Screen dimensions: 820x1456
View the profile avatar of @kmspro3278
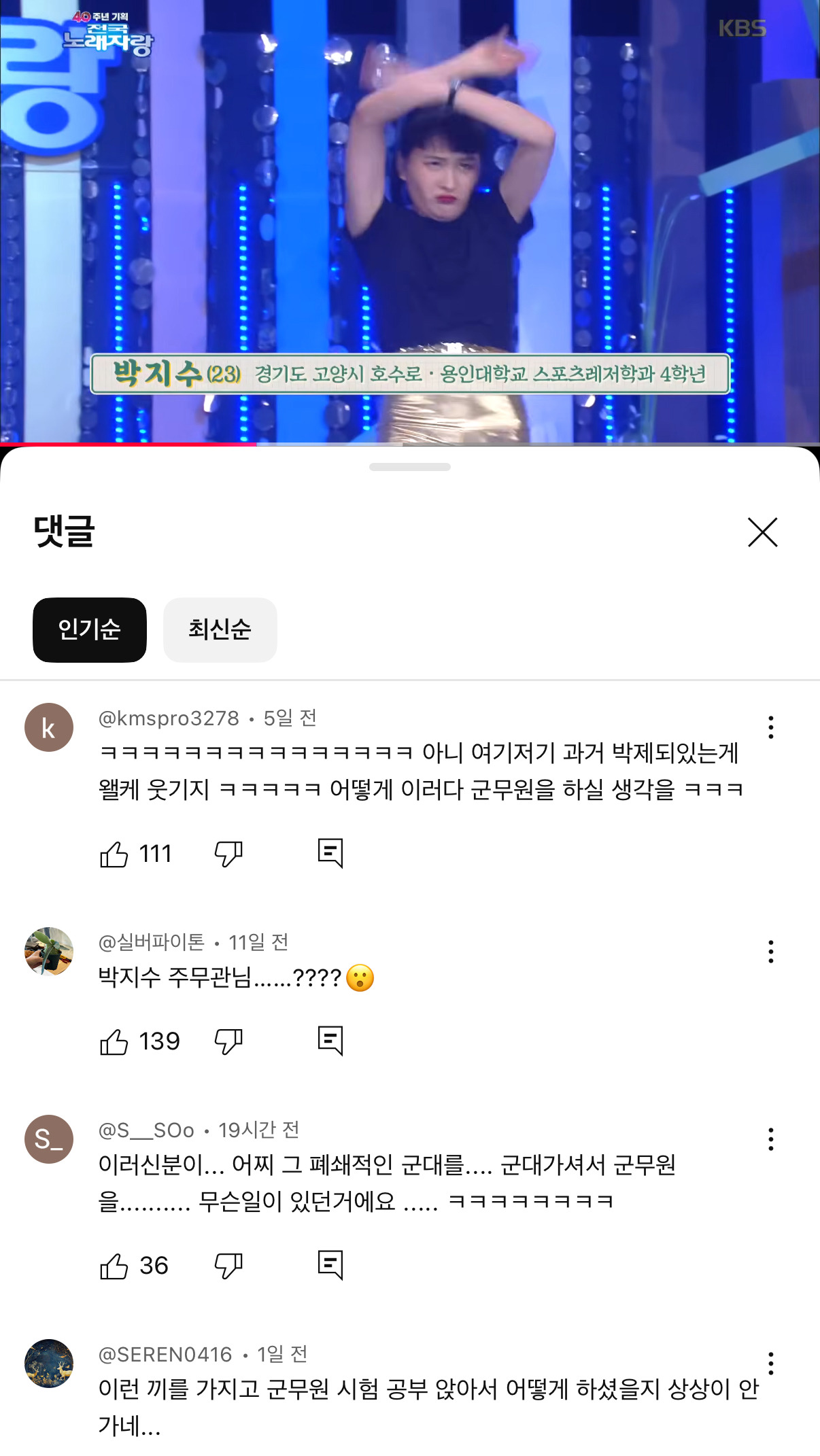49,727
